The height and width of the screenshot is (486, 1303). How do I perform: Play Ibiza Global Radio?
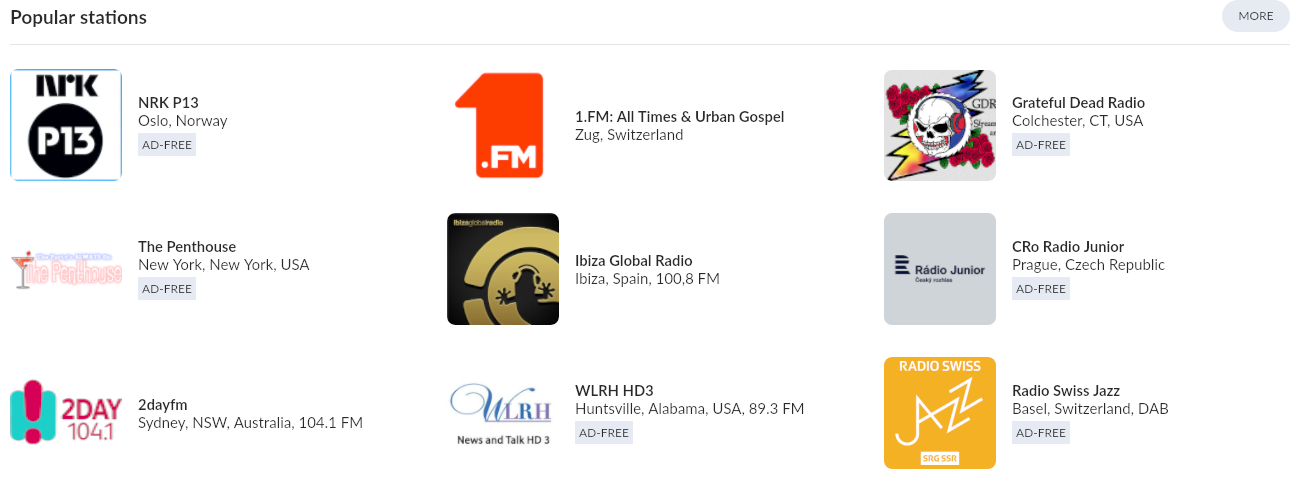pos(633,261)
